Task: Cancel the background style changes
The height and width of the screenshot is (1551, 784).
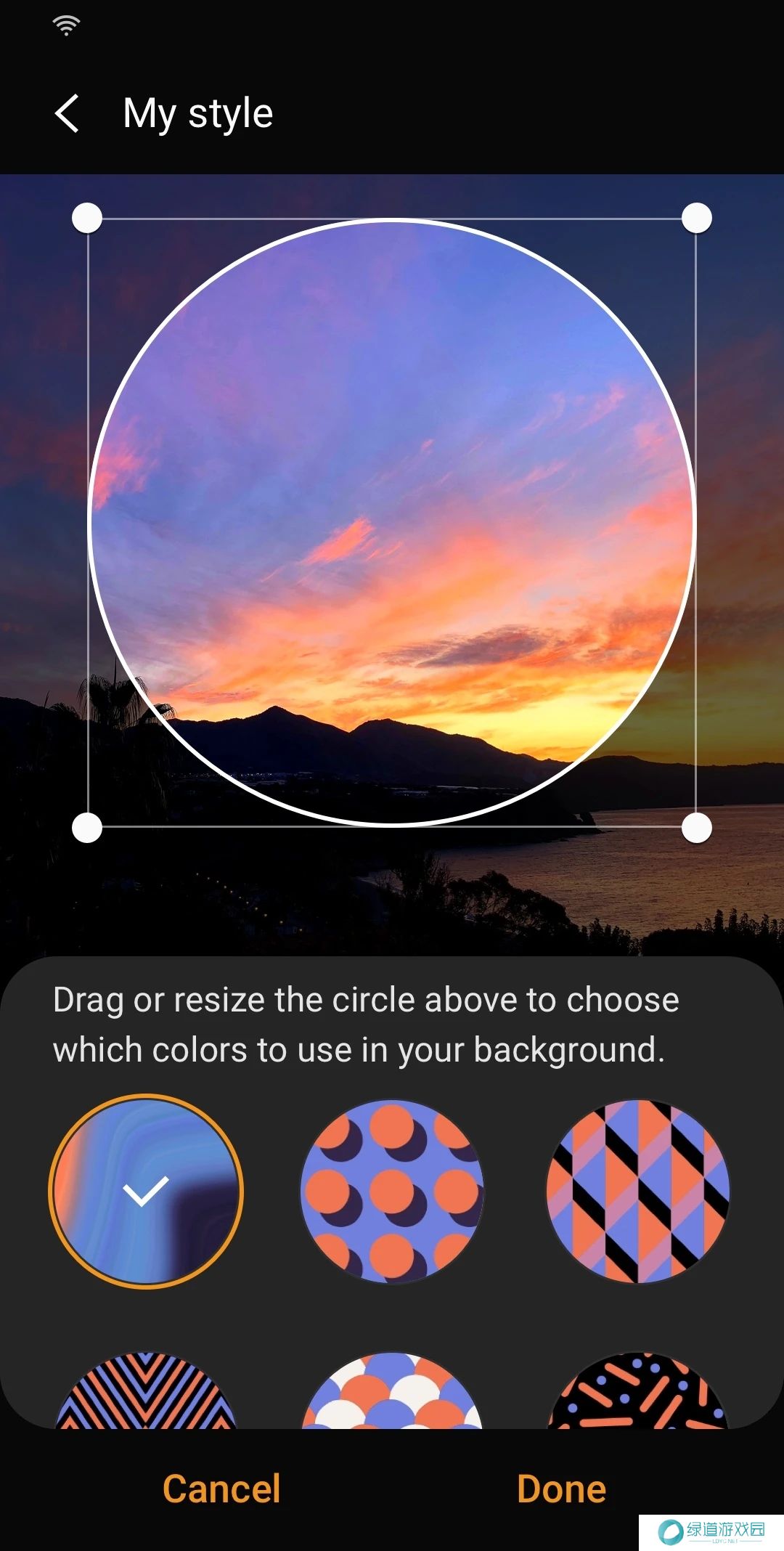Action: [221, 1489]
